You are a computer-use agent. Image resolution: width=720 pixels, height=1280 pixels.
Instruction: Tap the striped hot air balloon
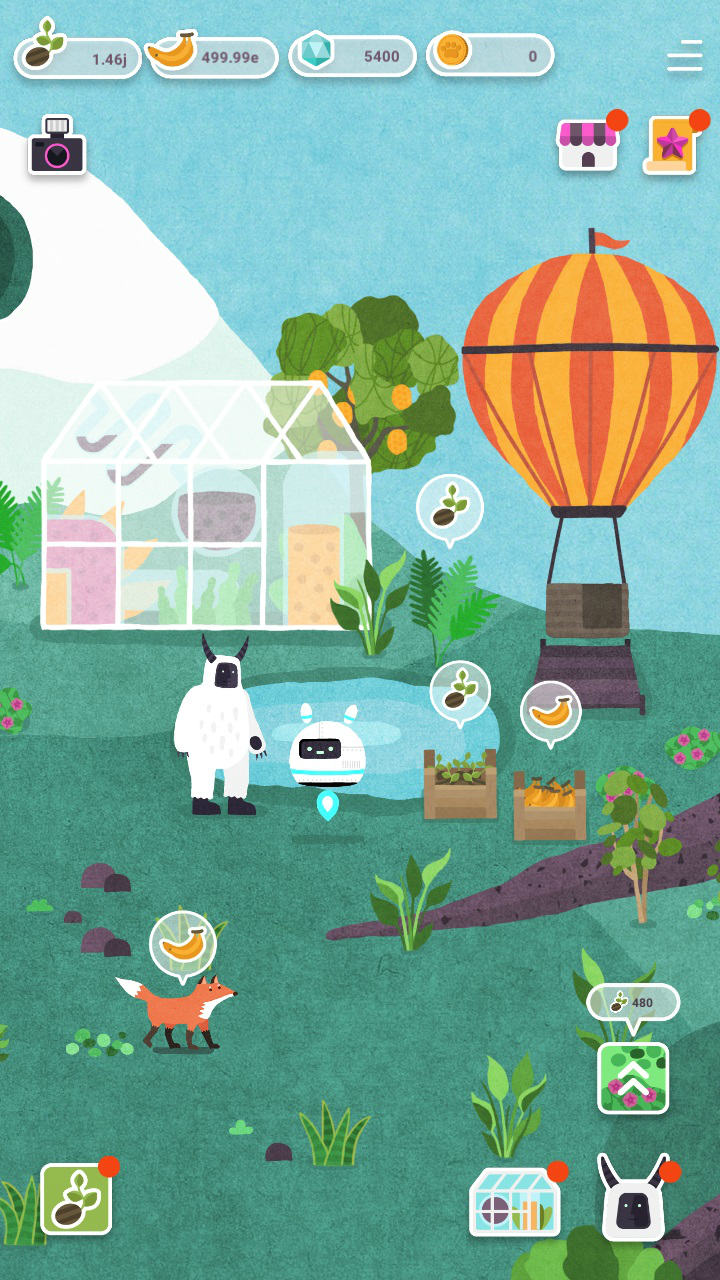point(588,380)
